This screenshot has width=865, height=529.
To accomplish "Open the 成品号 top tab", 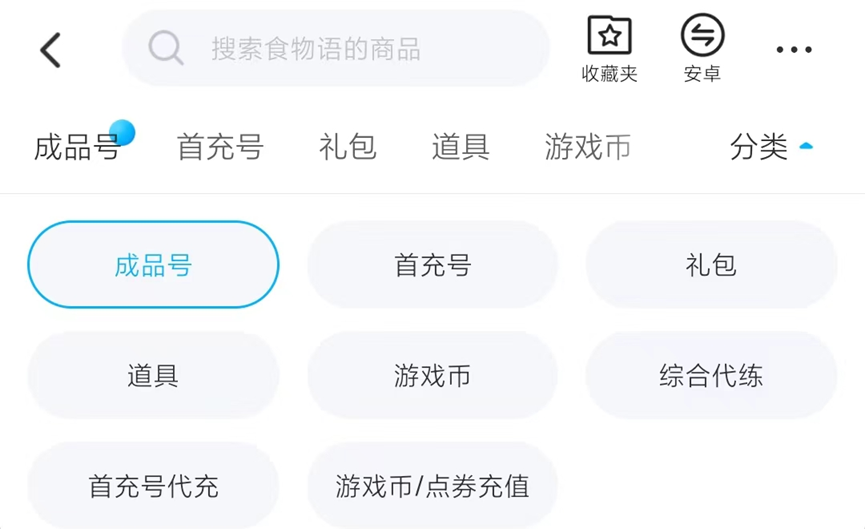I will [77, 147].
